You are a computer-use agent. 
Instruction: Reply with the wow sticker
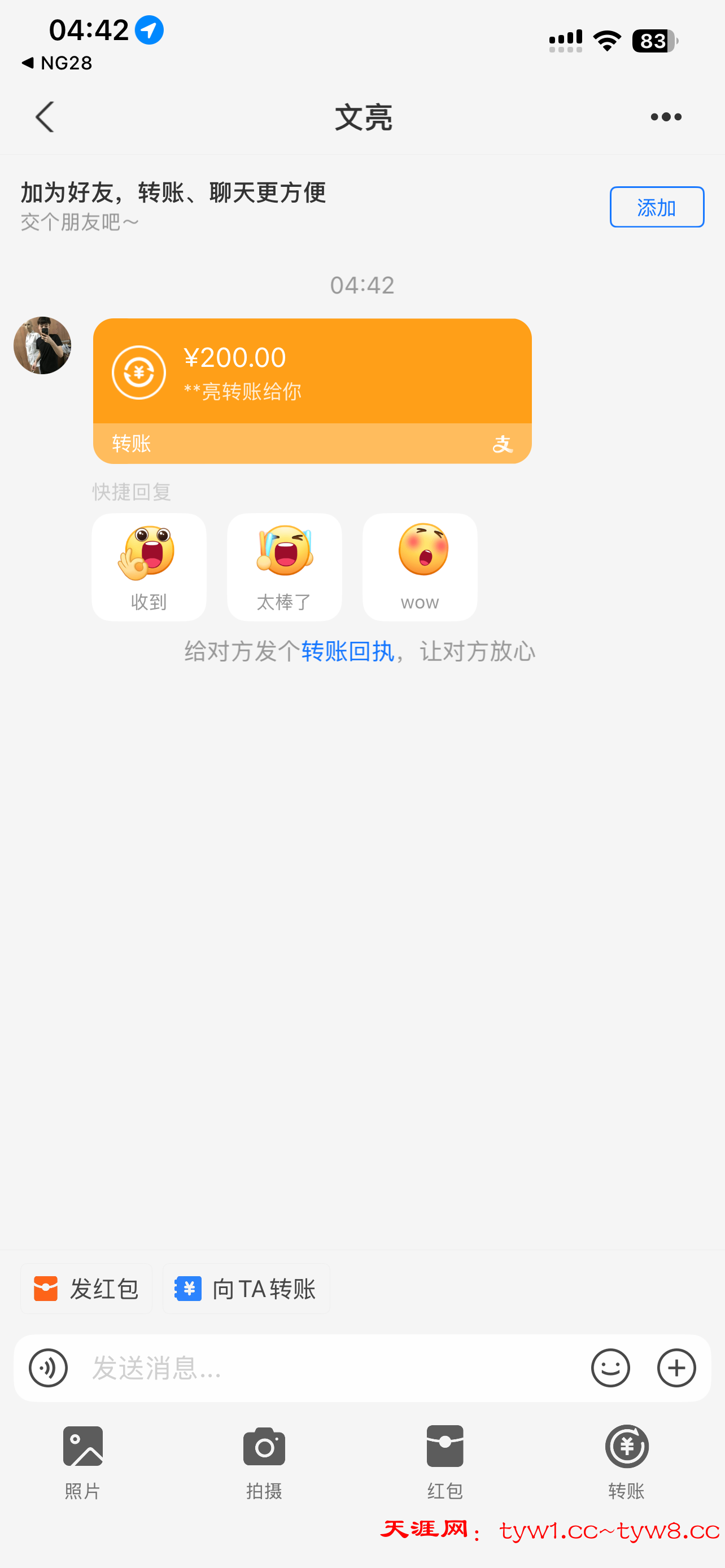[420, 567]
